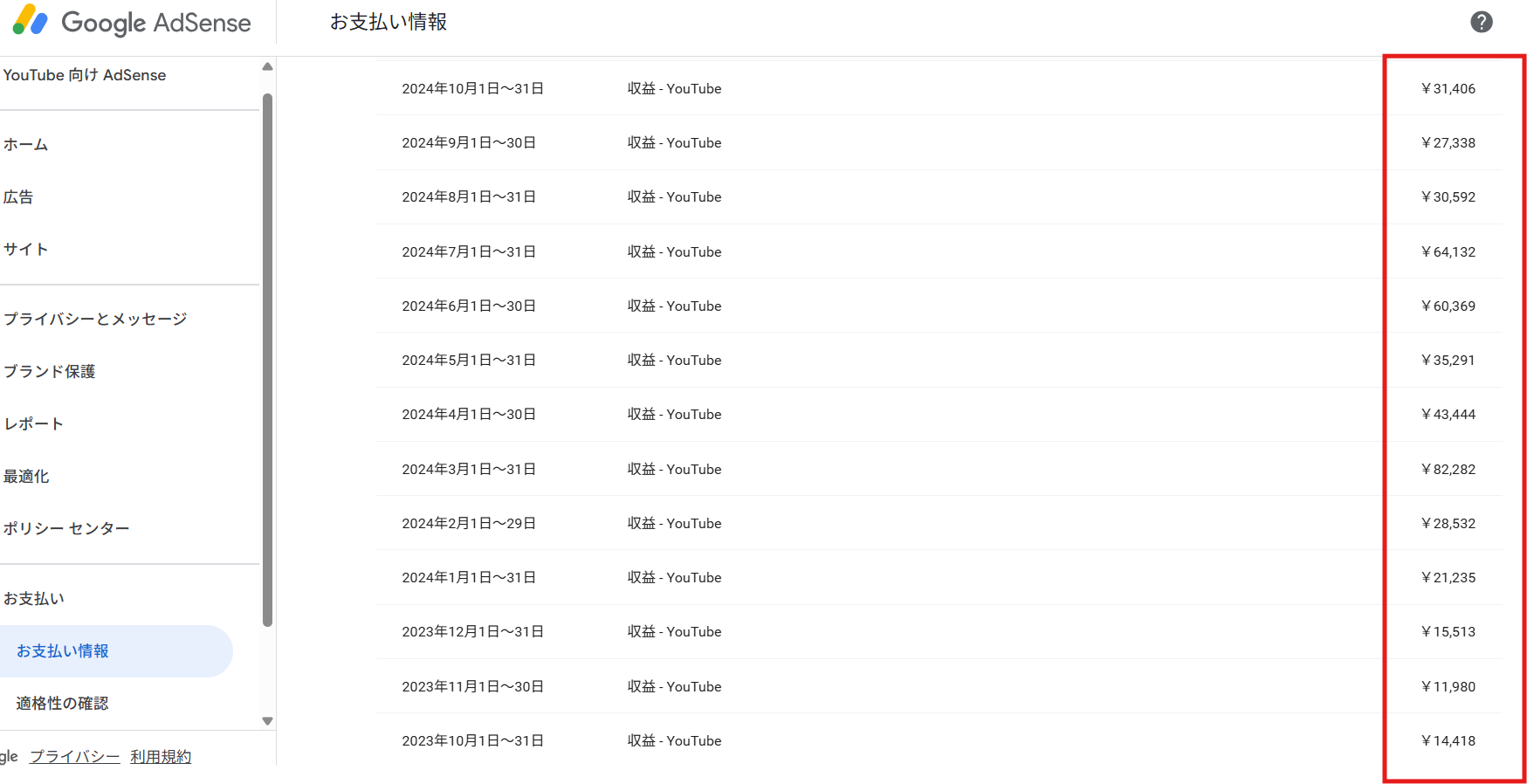Go to ホーム in the sidebar
The image size is (1527, 784).
(26, 145)
